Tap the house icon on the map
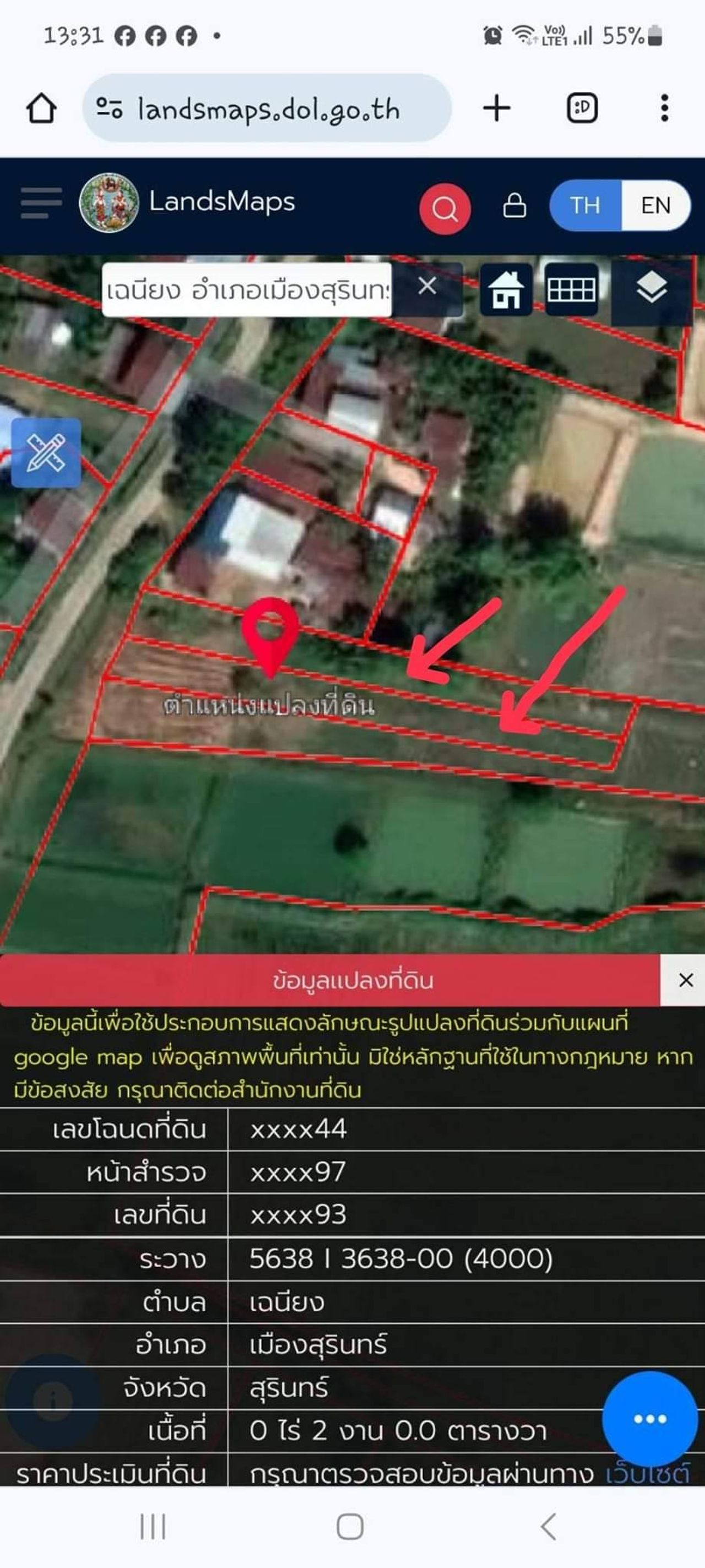Viewport: 705px width, 1568px height. [x=506, y=289]
